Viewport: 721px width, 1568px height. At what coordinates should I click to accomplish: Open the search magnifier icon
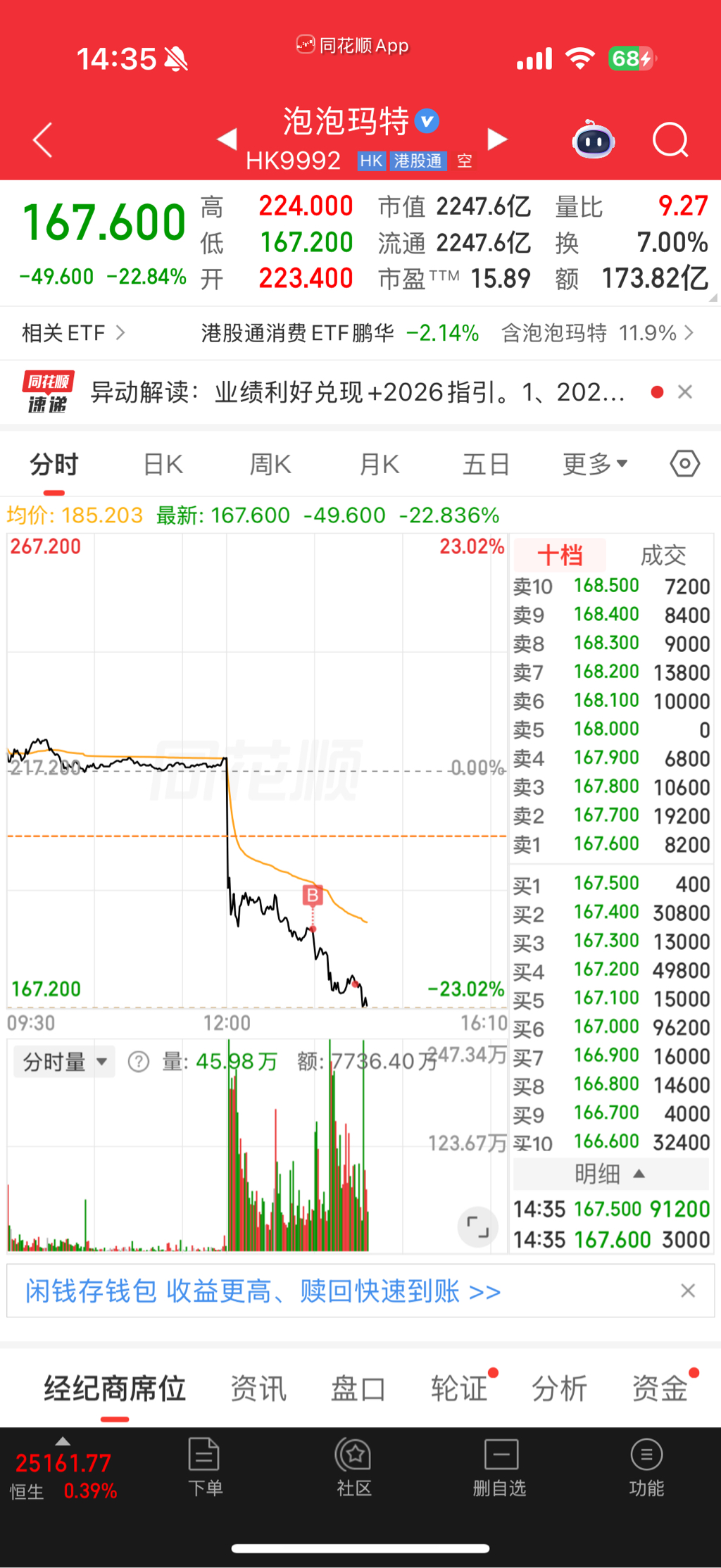(670, 140)
